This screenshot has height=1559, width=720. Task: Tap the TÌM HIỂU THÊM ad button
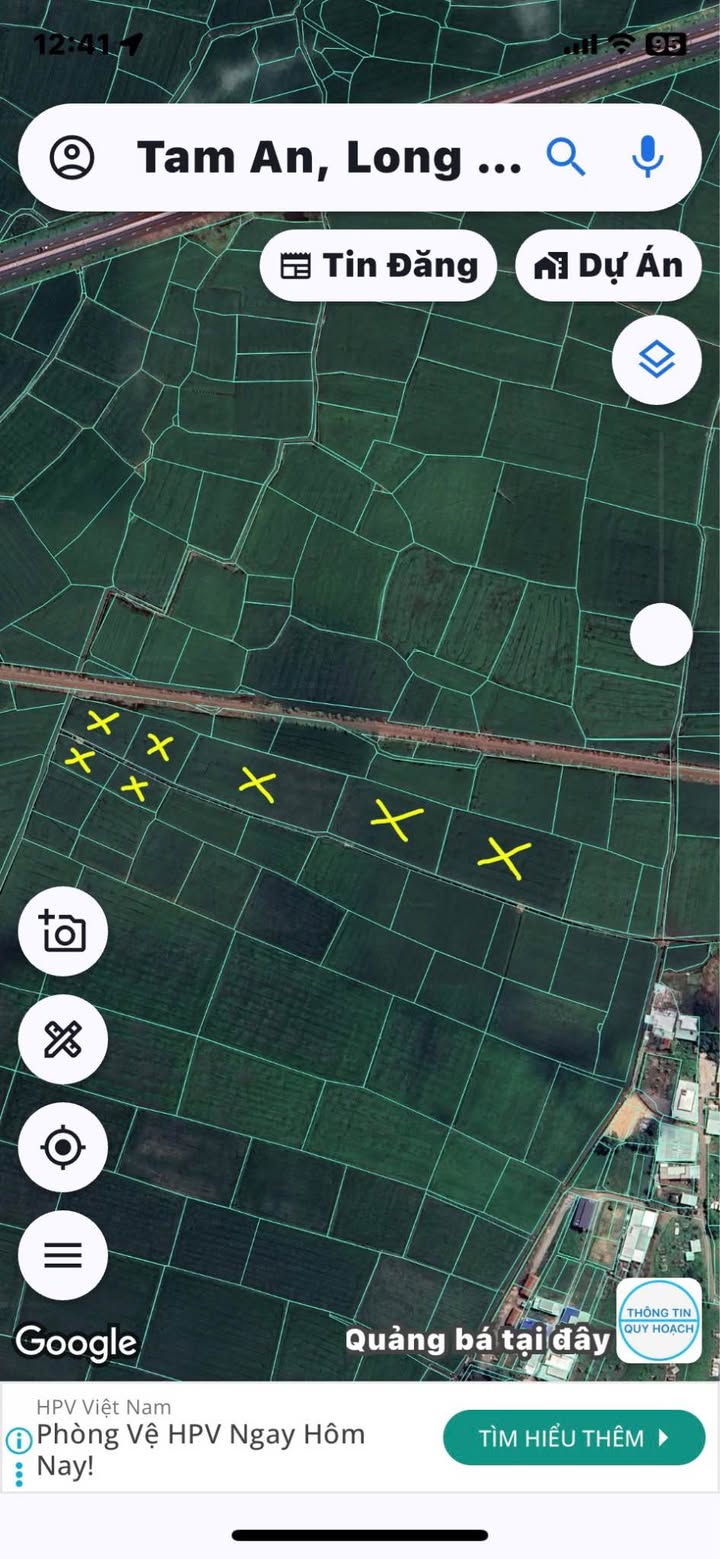[x=574, y=1438]
